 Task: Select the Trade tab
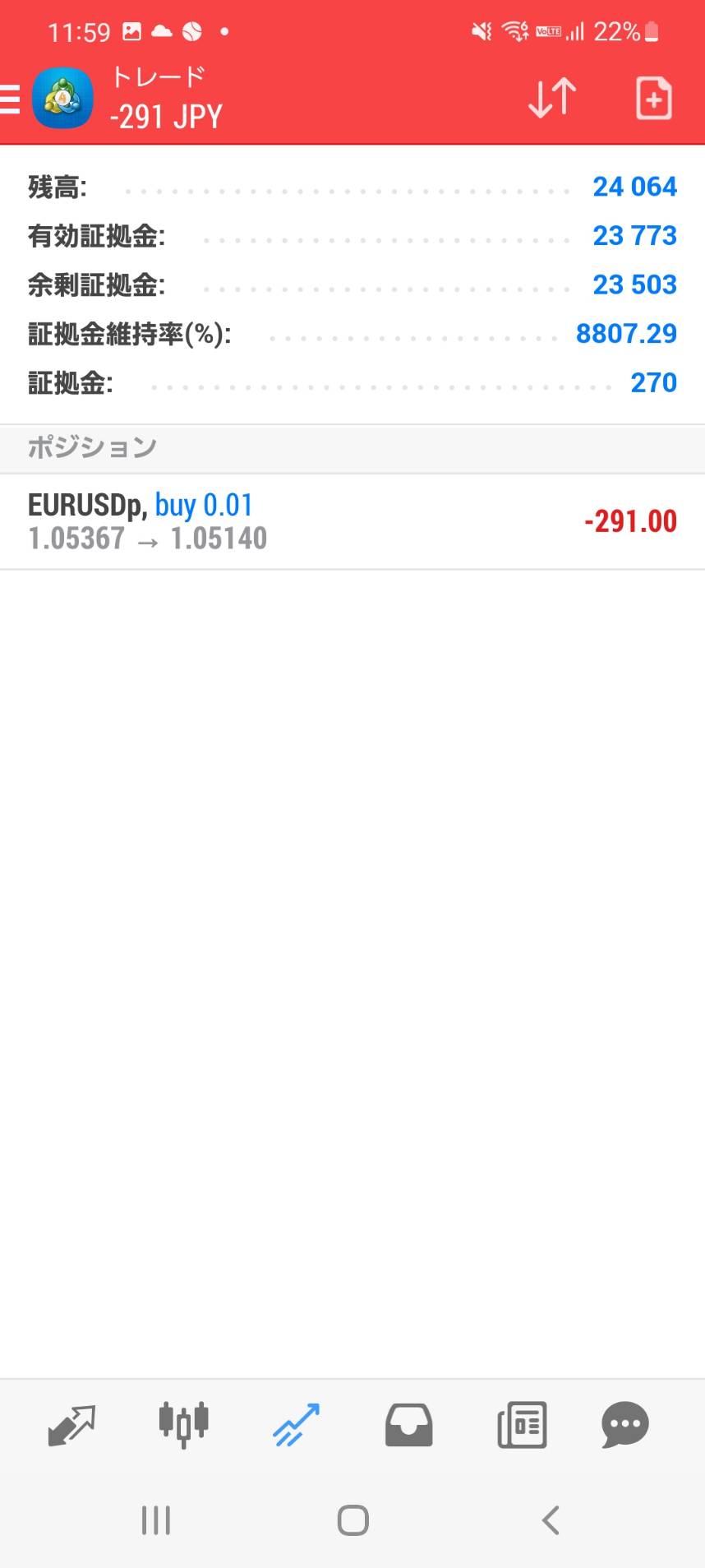pos(296,1425)
